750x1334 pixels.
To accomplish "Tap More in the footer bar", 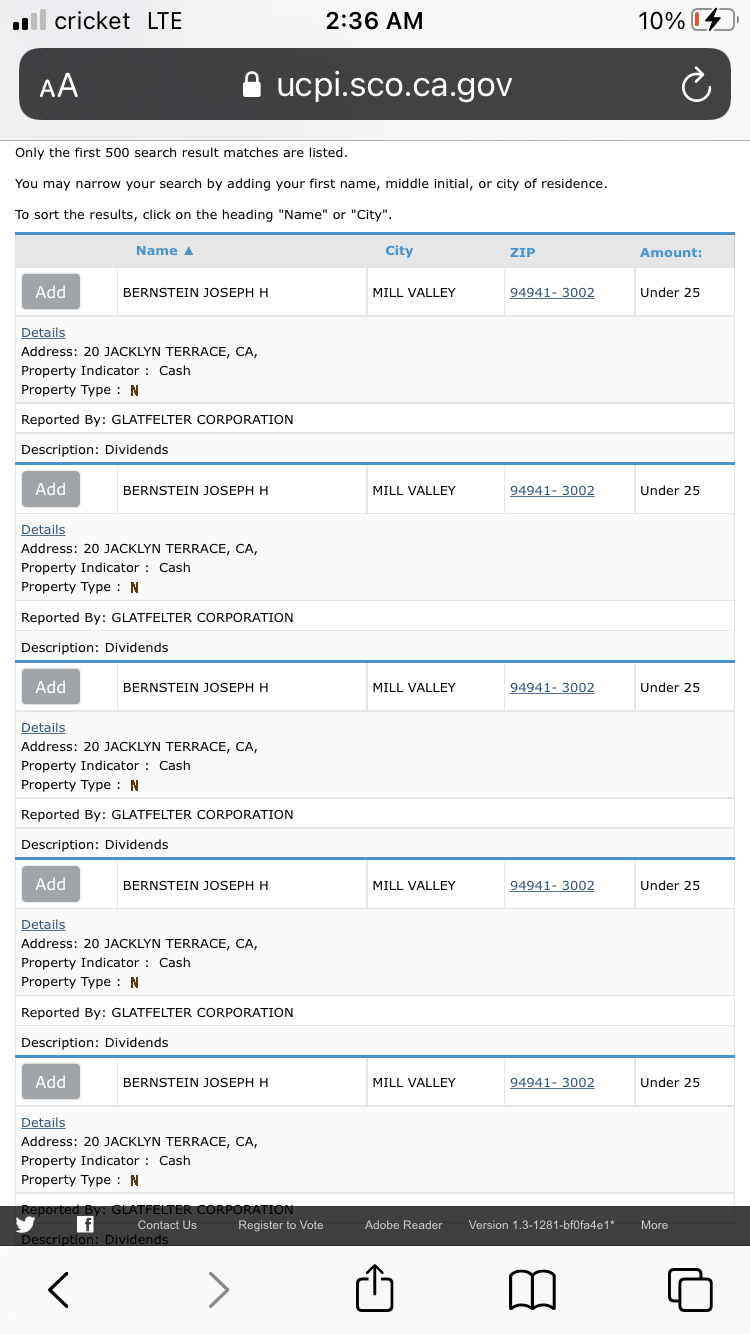I will pyautogui.click(x=654, y=1225).
